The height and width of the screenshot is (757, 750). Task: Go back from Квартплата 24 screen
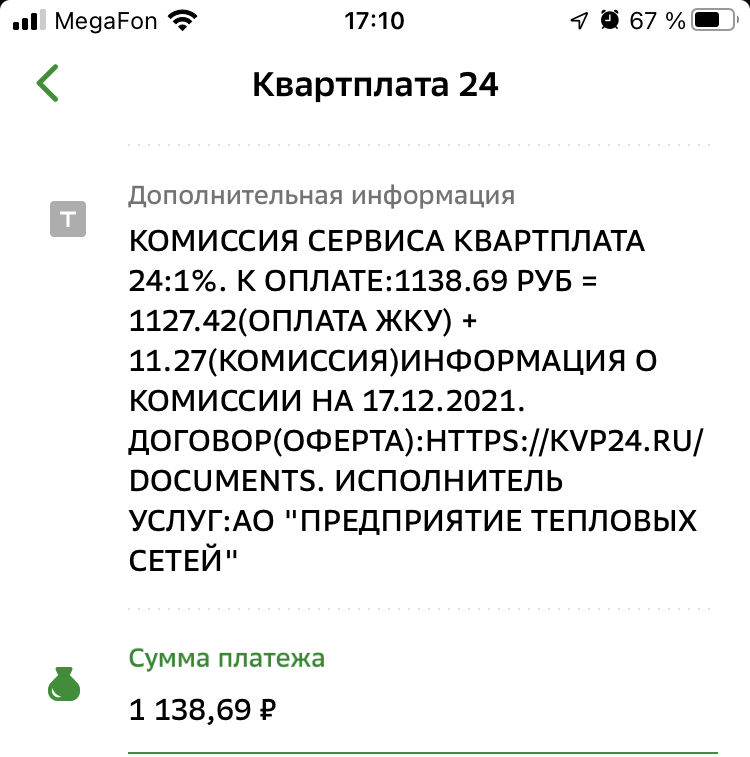tap(47, 84)
